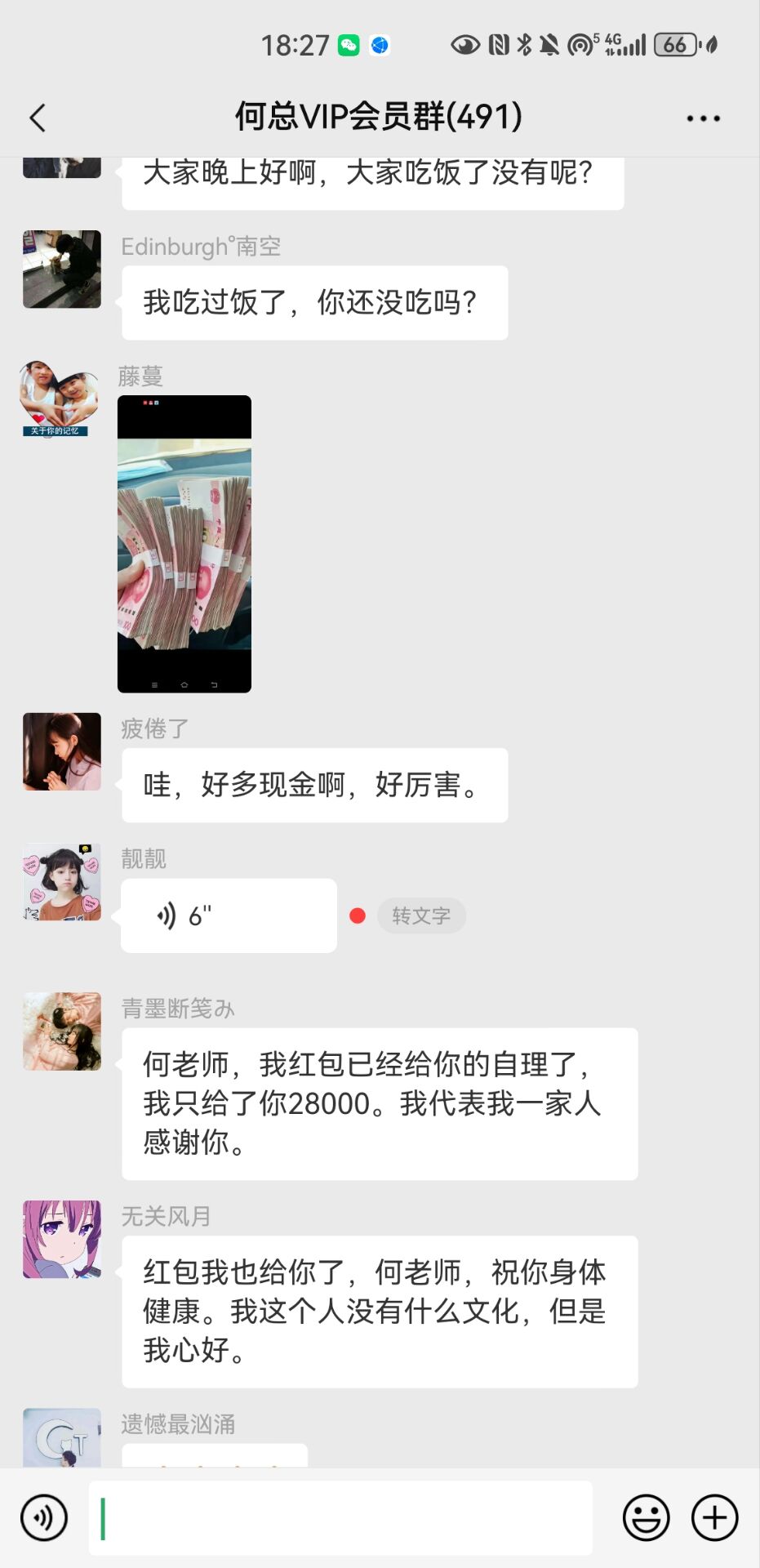The width and height of the screenshot is (760, 1568).
Task: Open the emoji sticker panel
Action: pyautogui.click(x=646, y=1518)
